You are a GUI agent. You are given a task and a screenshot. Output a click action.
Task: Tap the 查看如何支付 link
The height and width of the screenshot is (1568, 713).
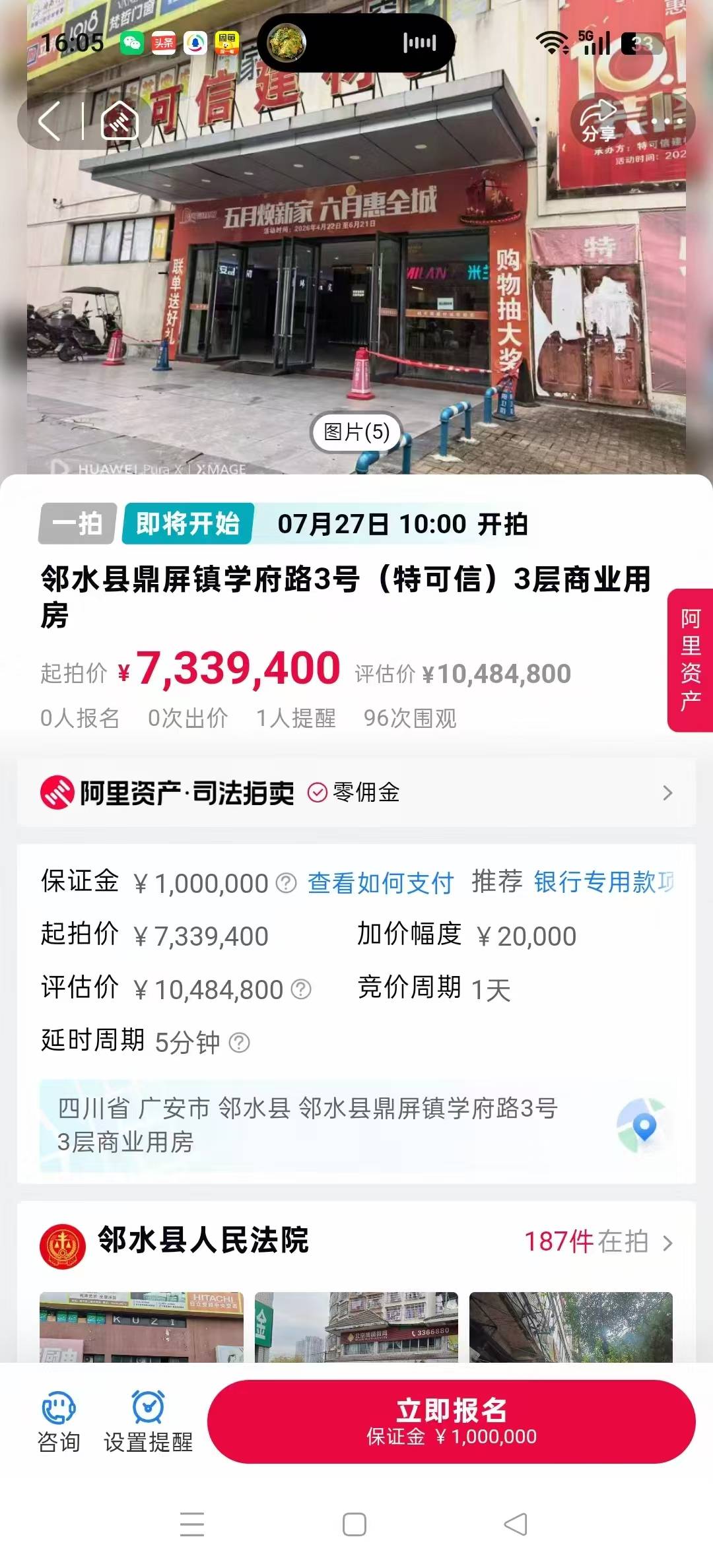coord(381,883)
